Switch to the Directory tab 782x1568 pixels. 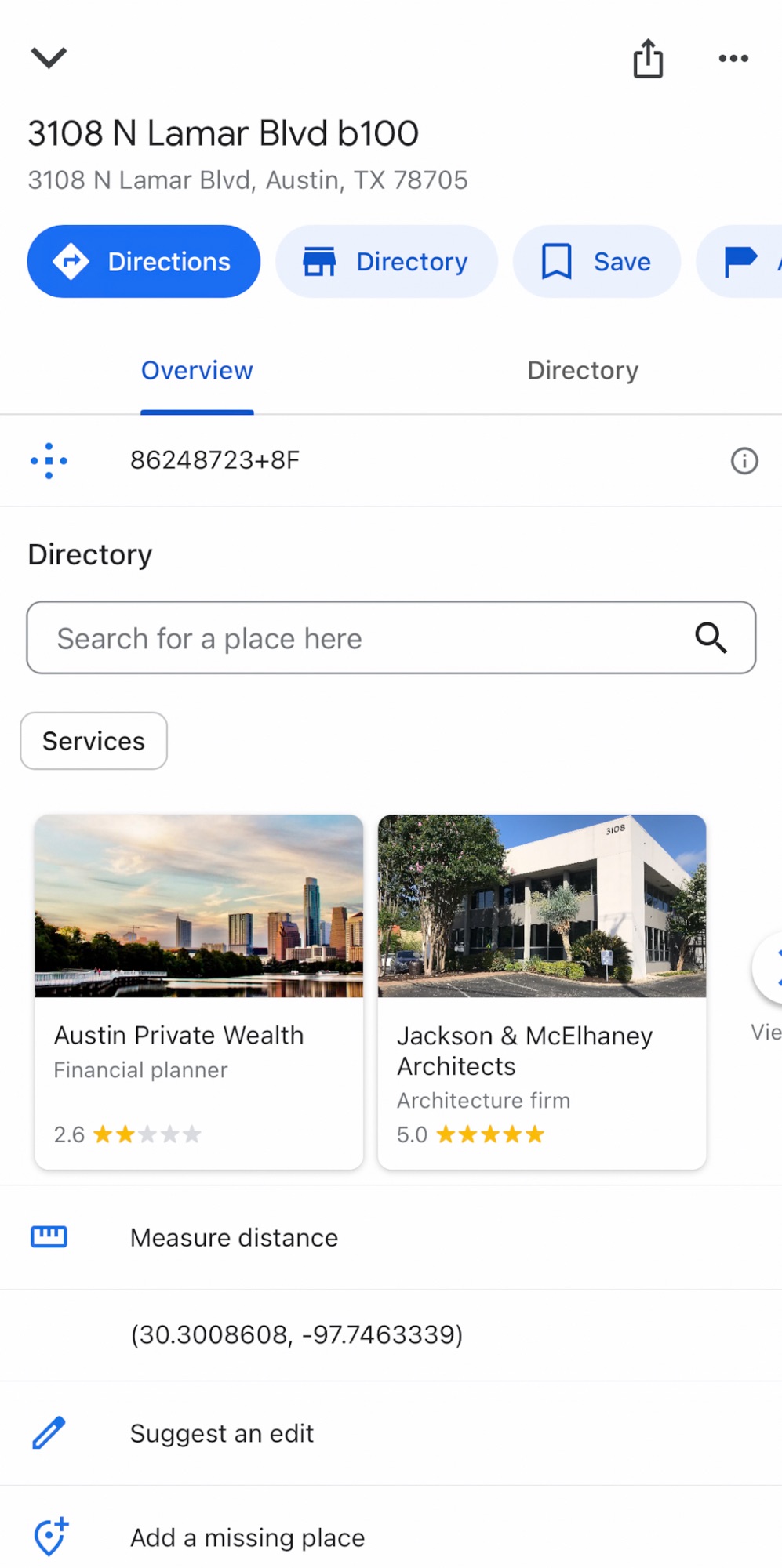583,371
